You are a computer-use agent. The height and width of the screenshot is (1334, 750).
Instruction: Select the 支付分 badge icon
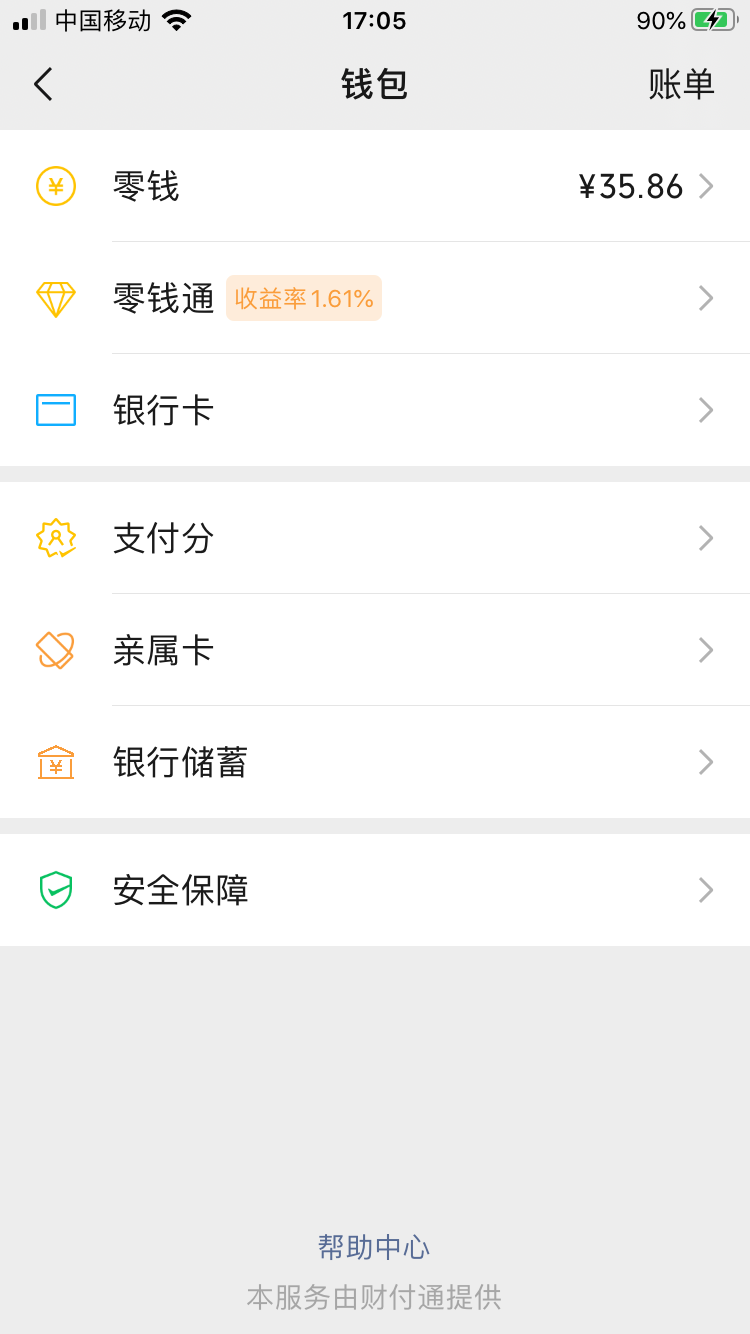(57, 538)
